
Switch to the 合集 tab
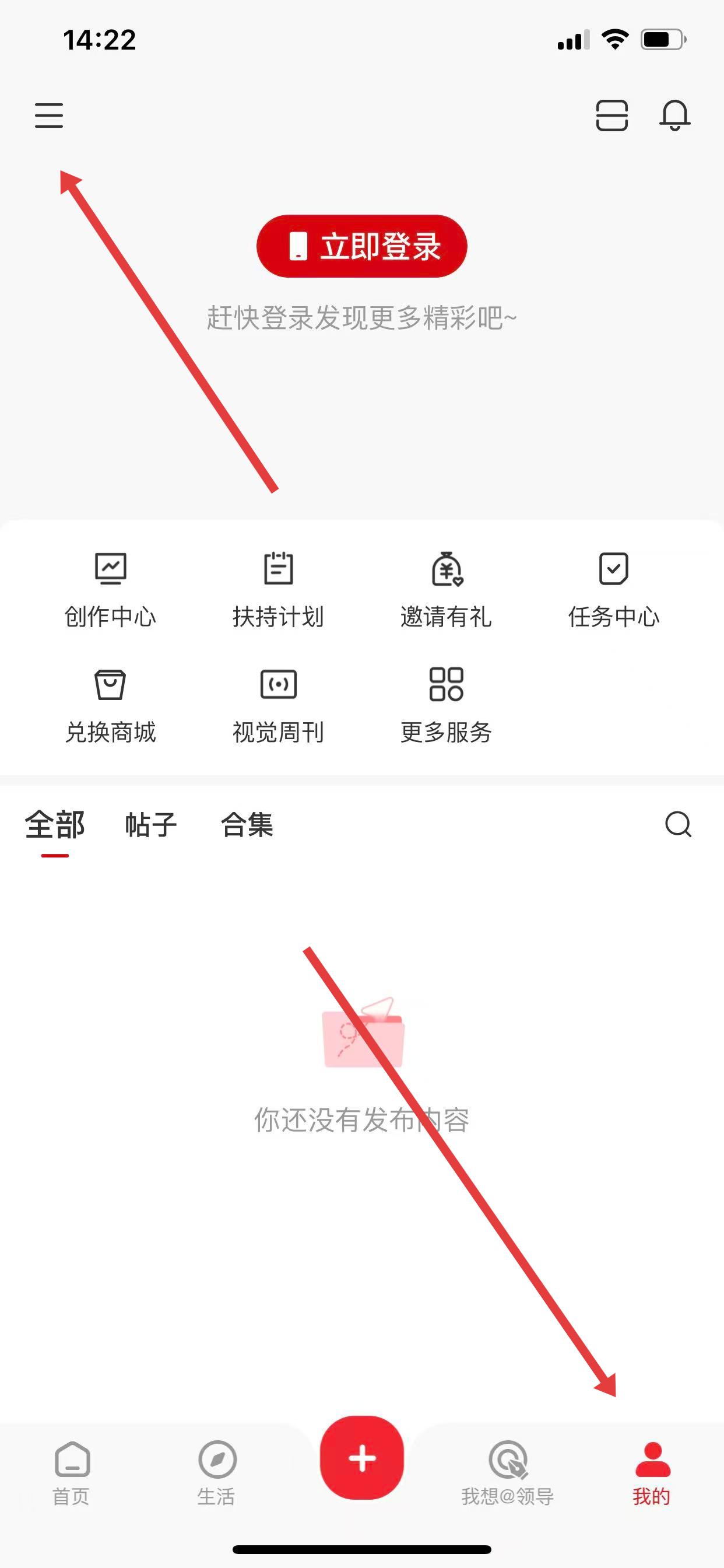point(247,825)
